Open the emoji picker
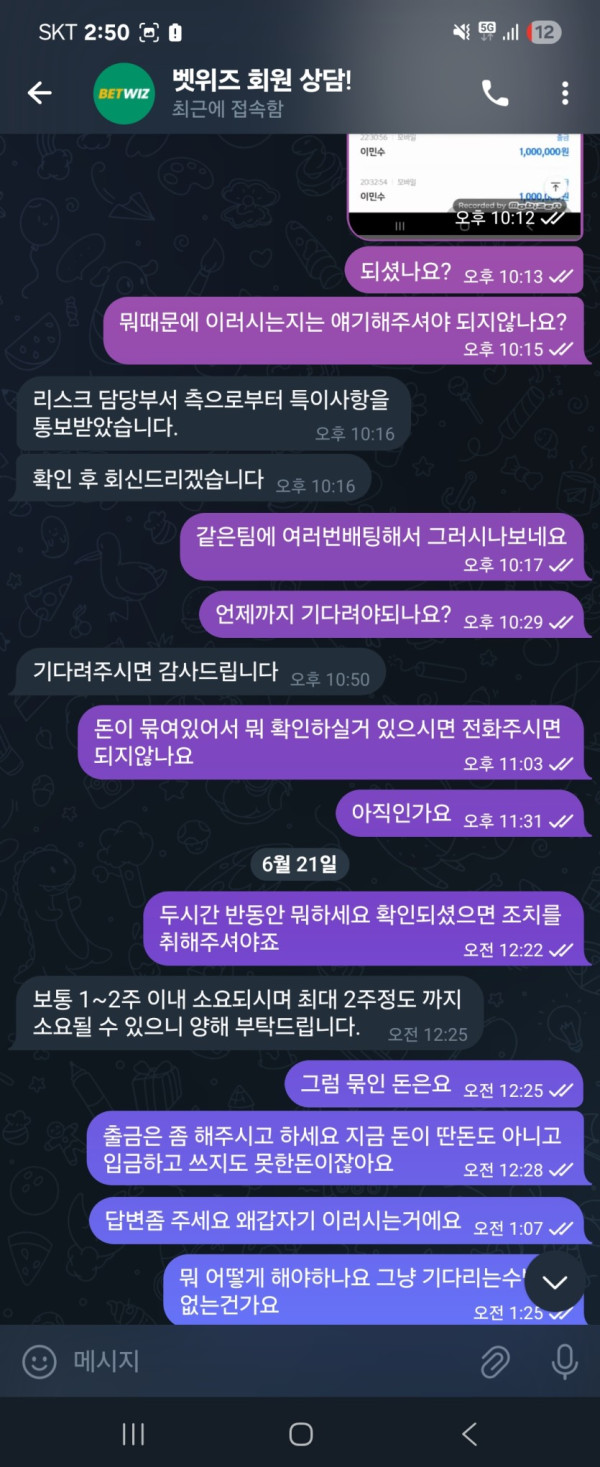 39,1362
